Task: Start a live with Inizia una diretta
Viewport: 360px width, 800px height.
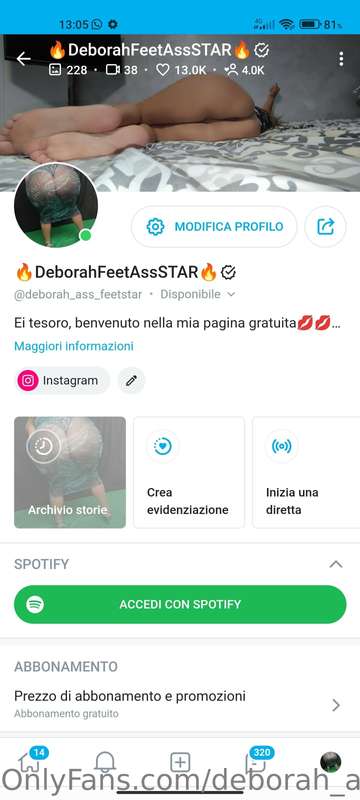Action: pos(306,472)
